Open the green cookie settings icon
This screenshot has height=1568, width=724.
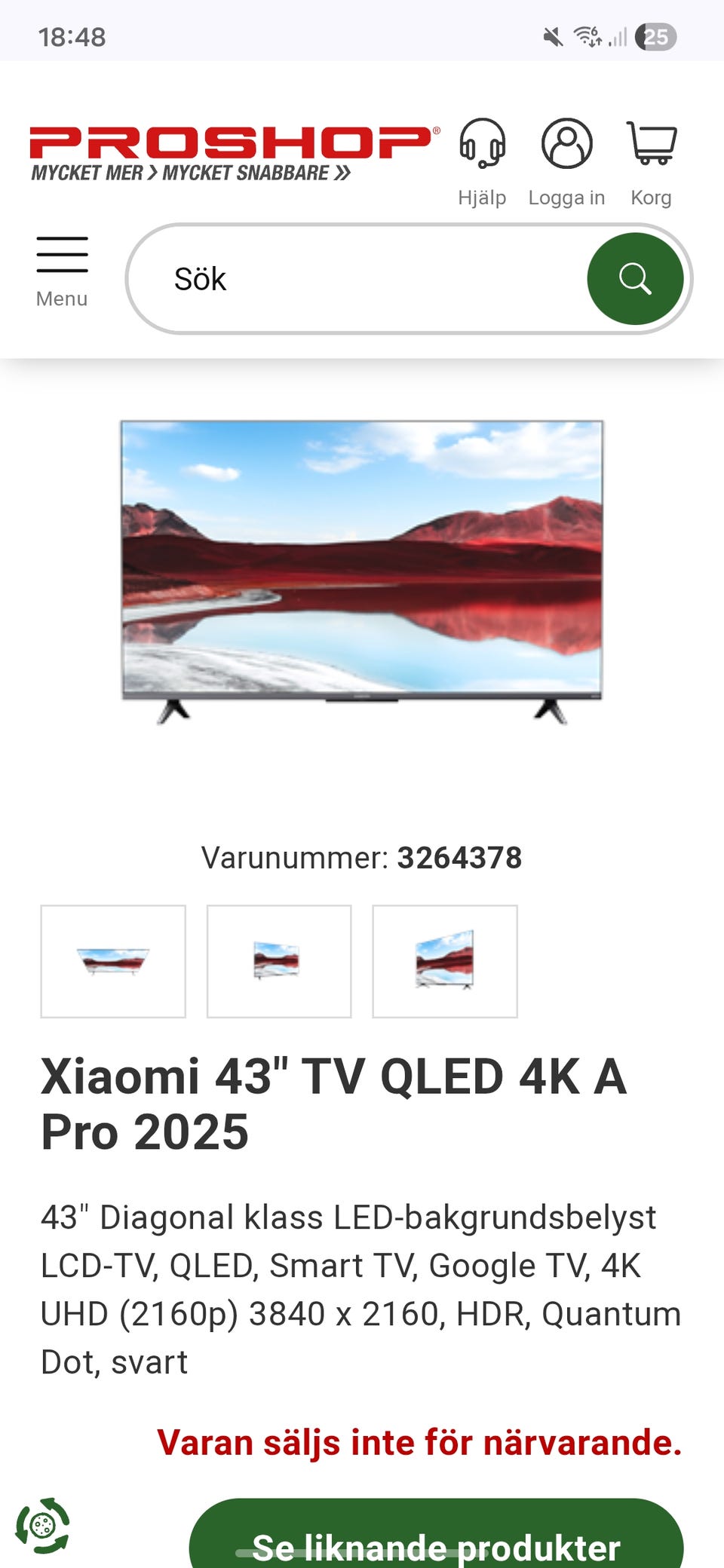coord(42,1526)
